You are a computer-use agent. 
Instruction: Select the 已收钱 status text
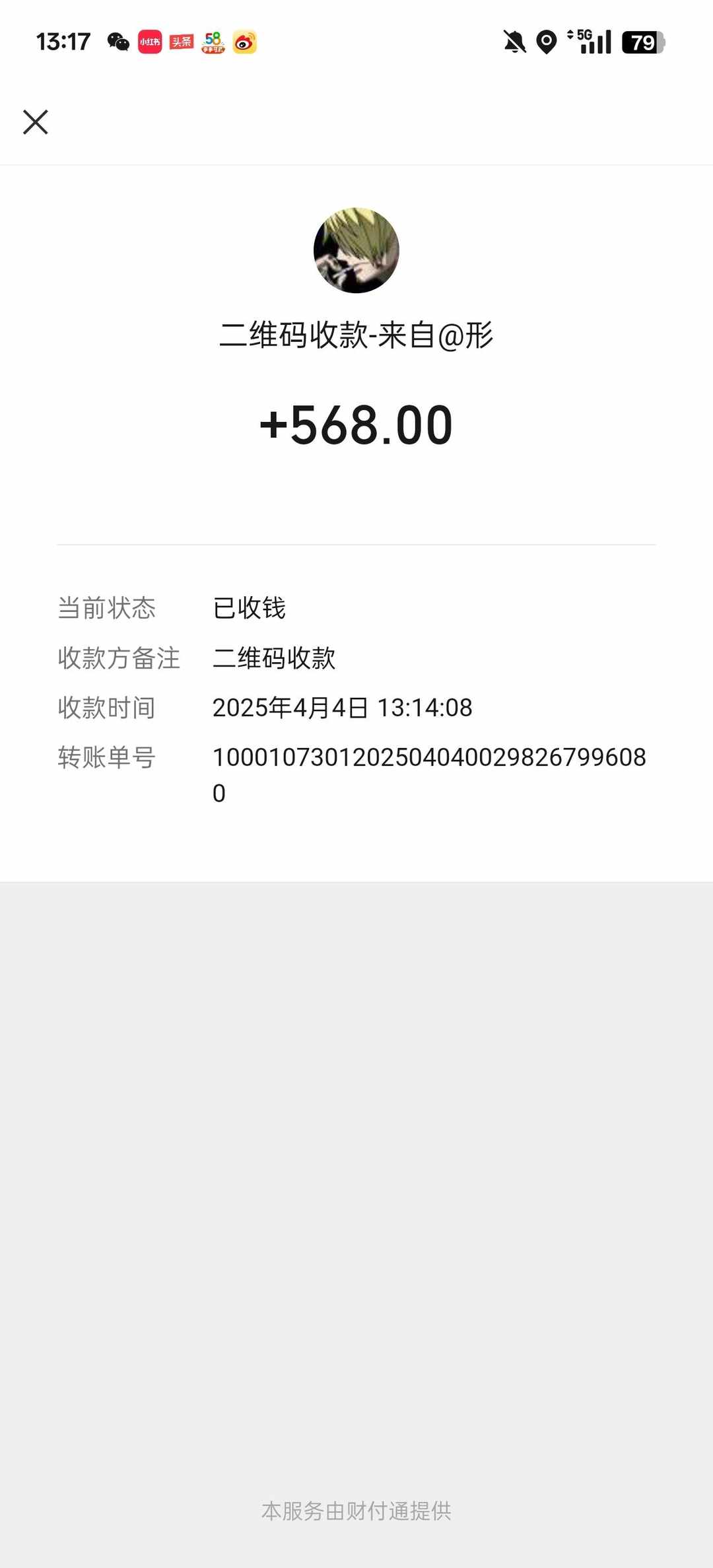pyautogui.click(x=252, y=609)
